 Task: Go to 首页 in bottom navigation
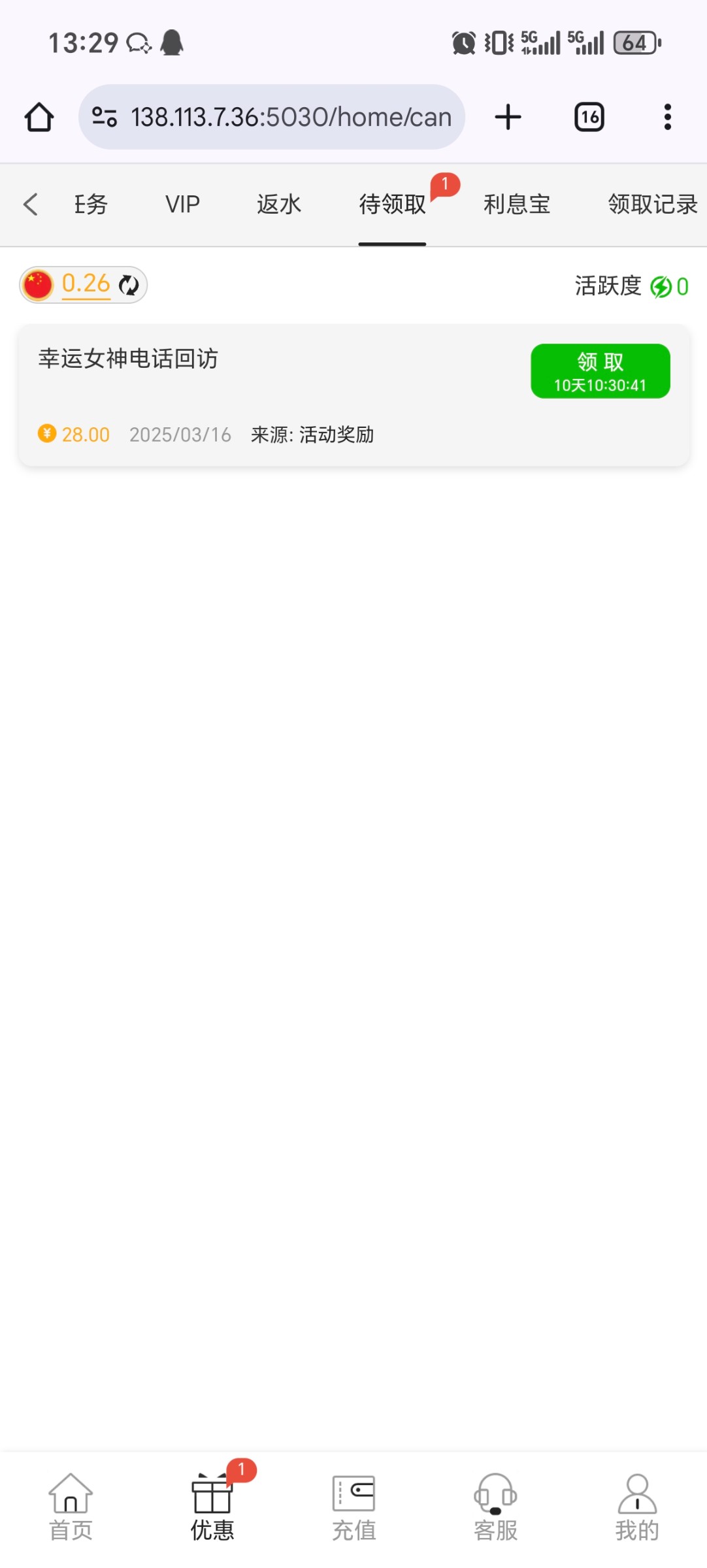[x=71, y=1507]
